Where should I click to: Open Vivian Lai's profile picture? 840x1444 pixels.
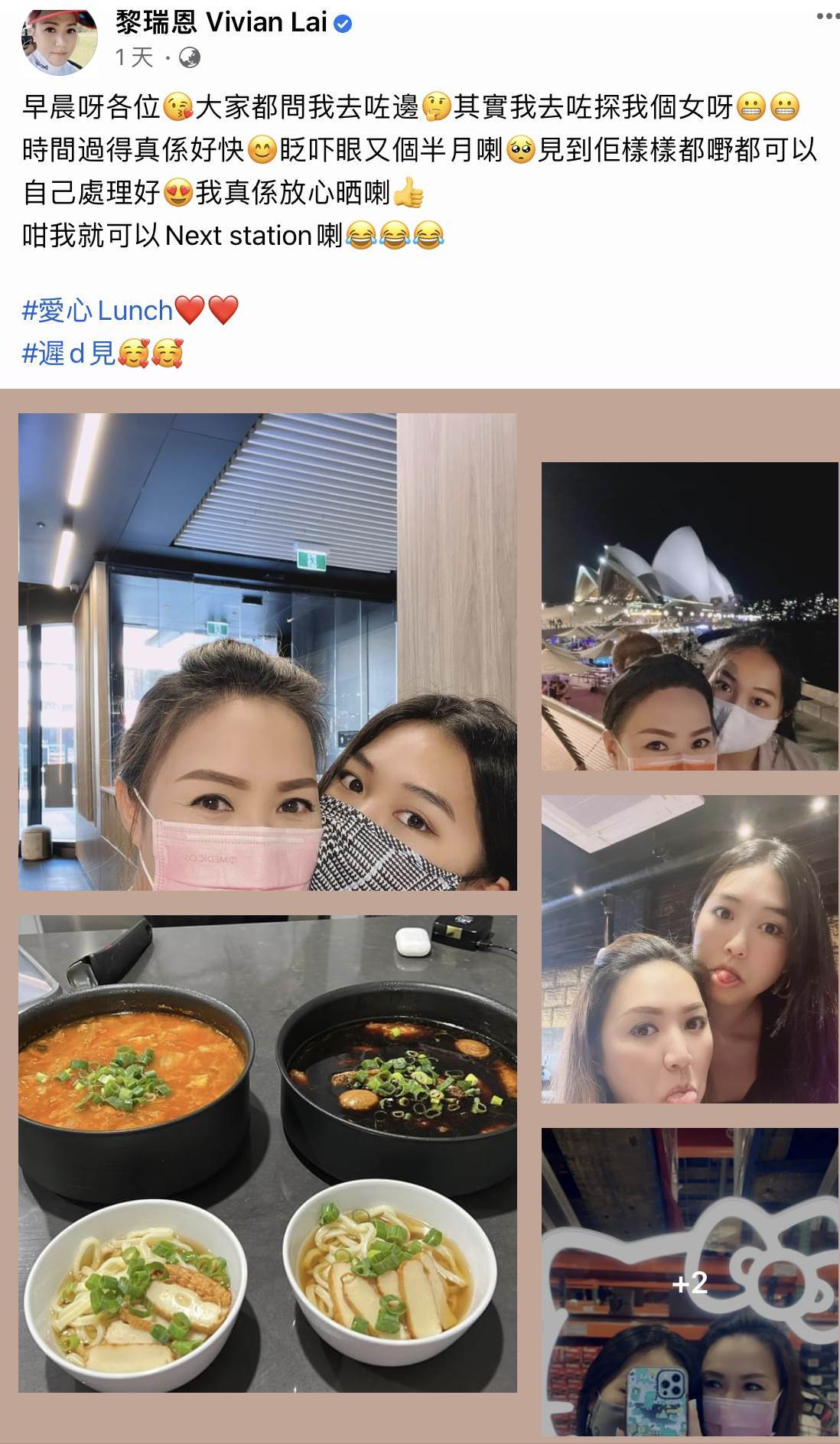click(x=58, y=38)
